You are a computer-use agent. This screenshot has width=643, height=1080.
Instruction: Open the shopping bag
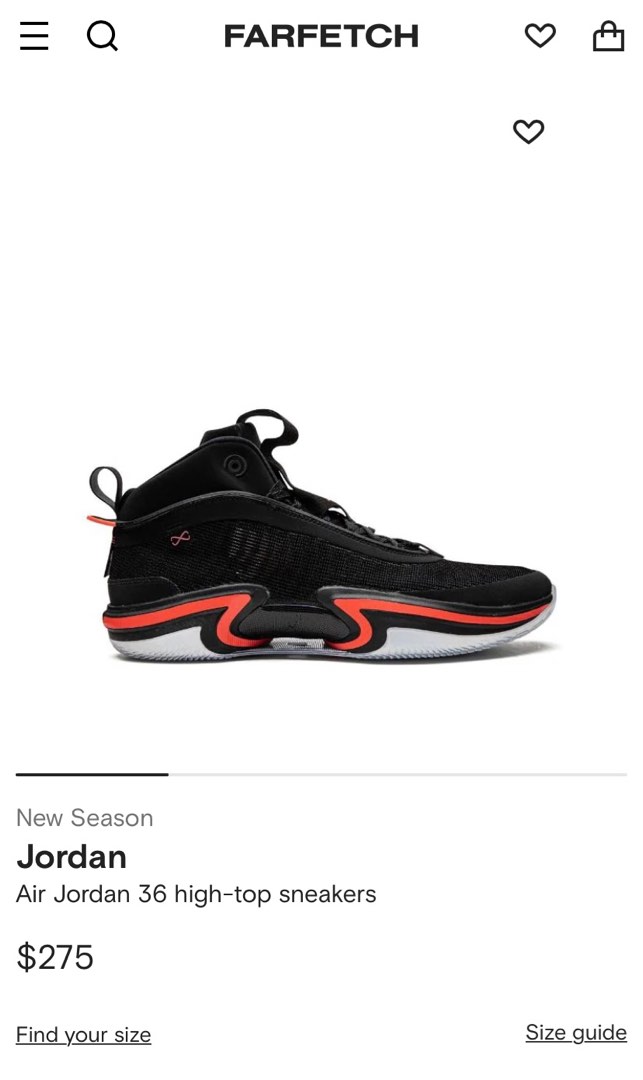[608, 37]
